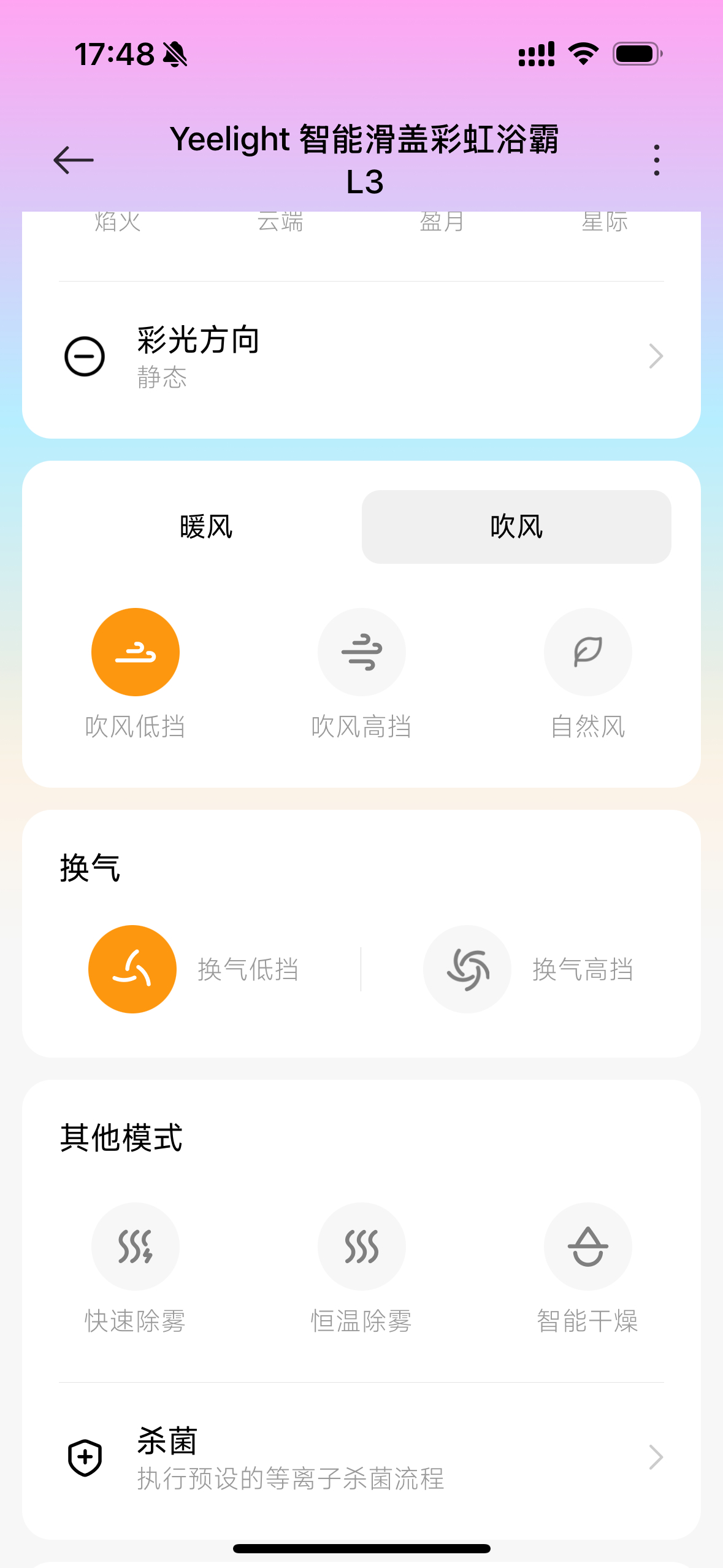Viewport: 723px width, 1568px height.
Task: Open 彩光方向 settings row
Action: pos(361,356)
